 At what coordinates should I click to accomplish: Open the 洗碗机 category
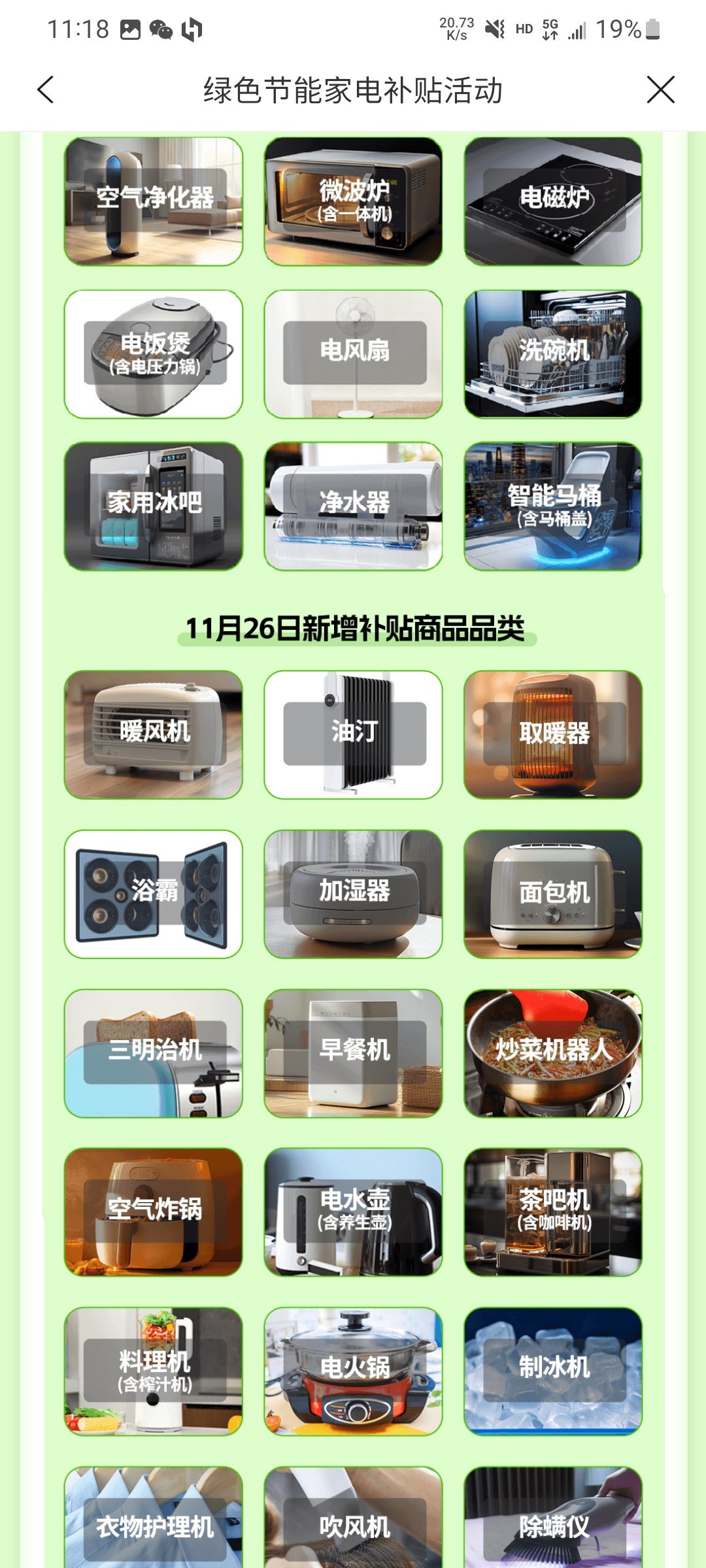click(553, 354)
